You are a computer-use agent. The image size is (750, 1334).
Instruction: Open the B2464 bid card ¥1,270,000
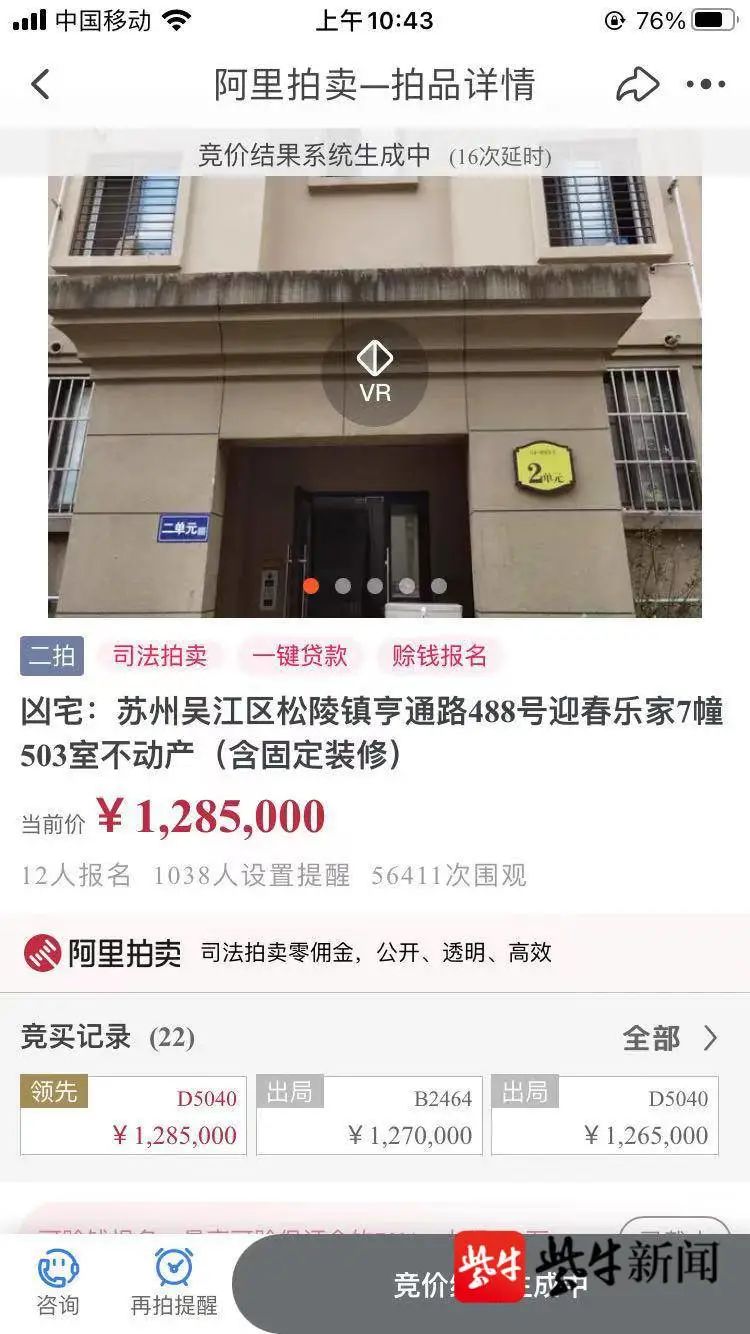pyautogui.click(x=369, y=1116)
